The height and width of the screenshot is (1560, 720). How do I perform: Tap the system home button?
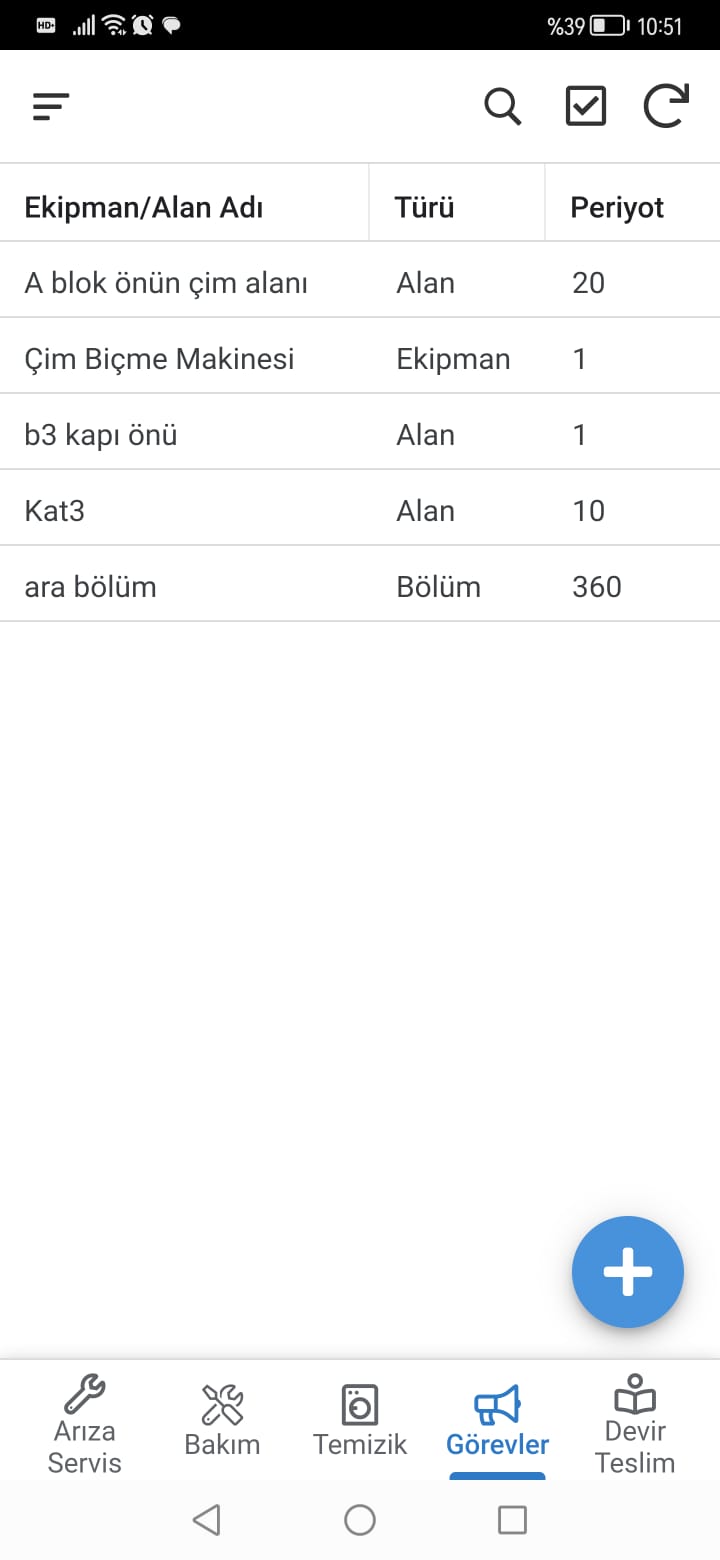(x=360, y=1520)
